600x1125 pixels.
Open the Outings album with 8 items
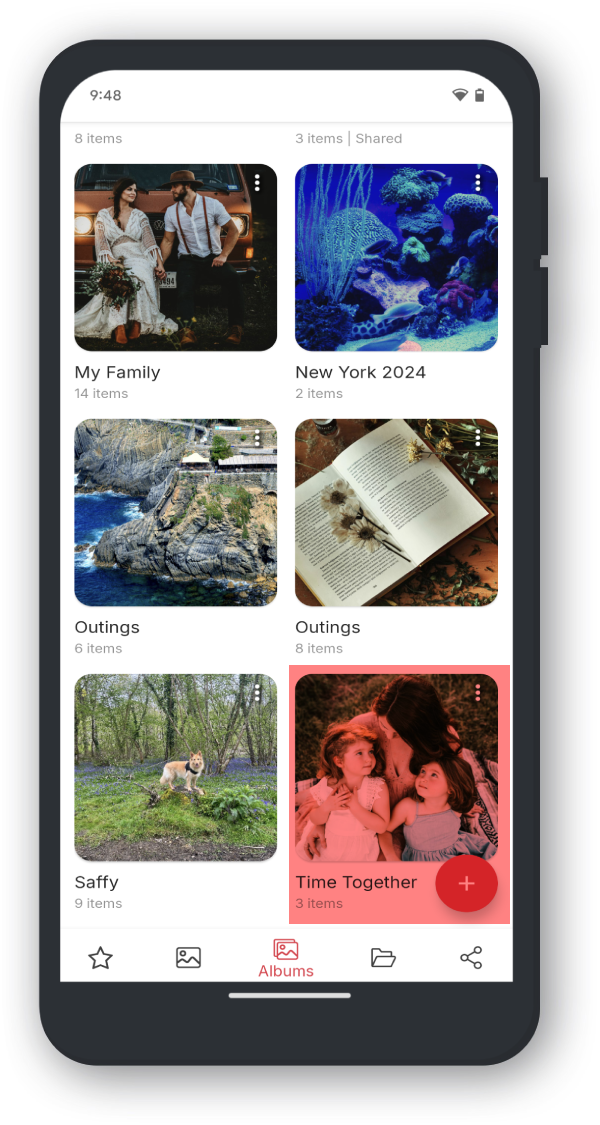point(396,512)
